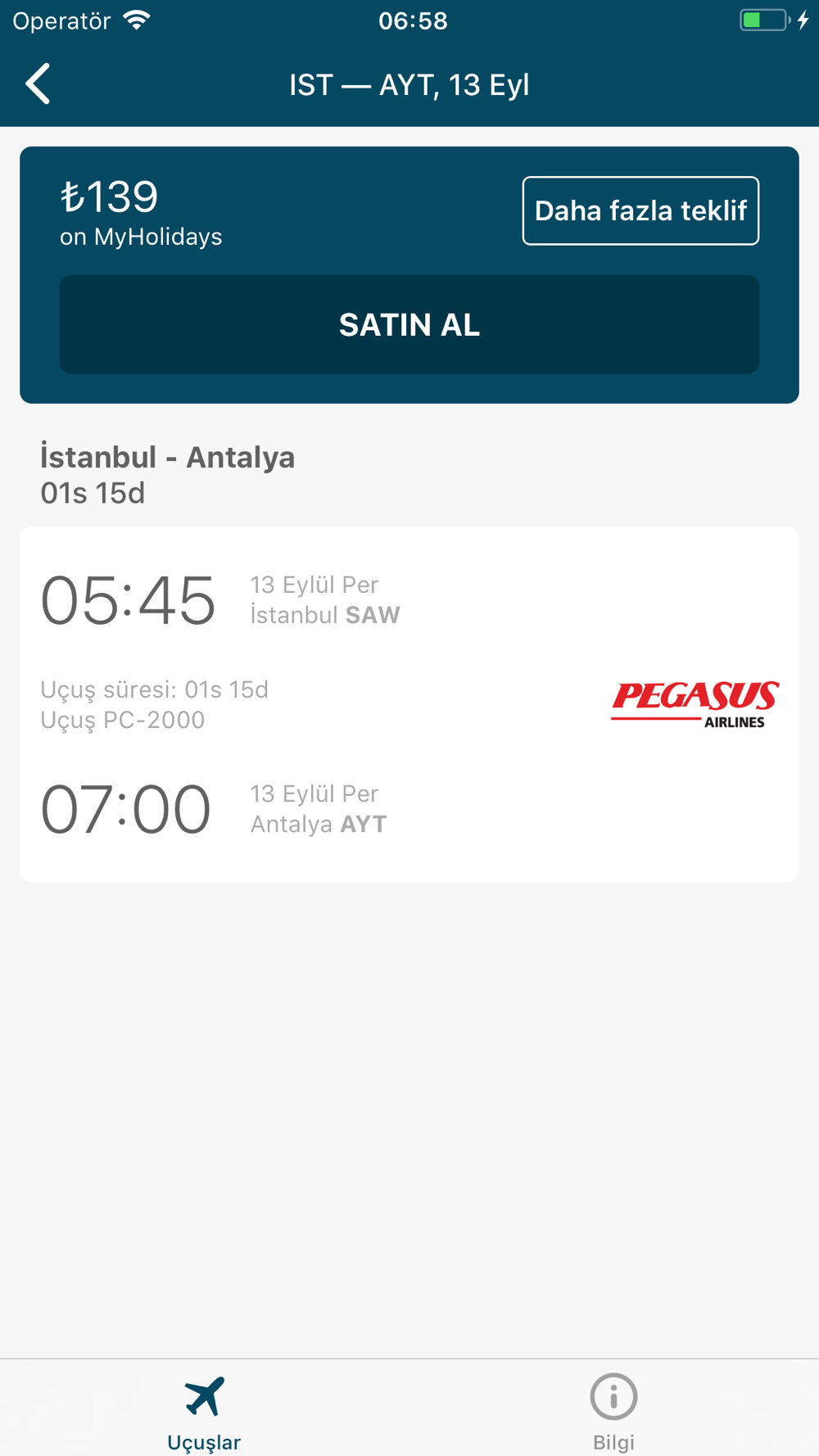Open Daha fazla teklif for more offers
The height and width of the screenshot is (1456, 819).
coord(640,210)
